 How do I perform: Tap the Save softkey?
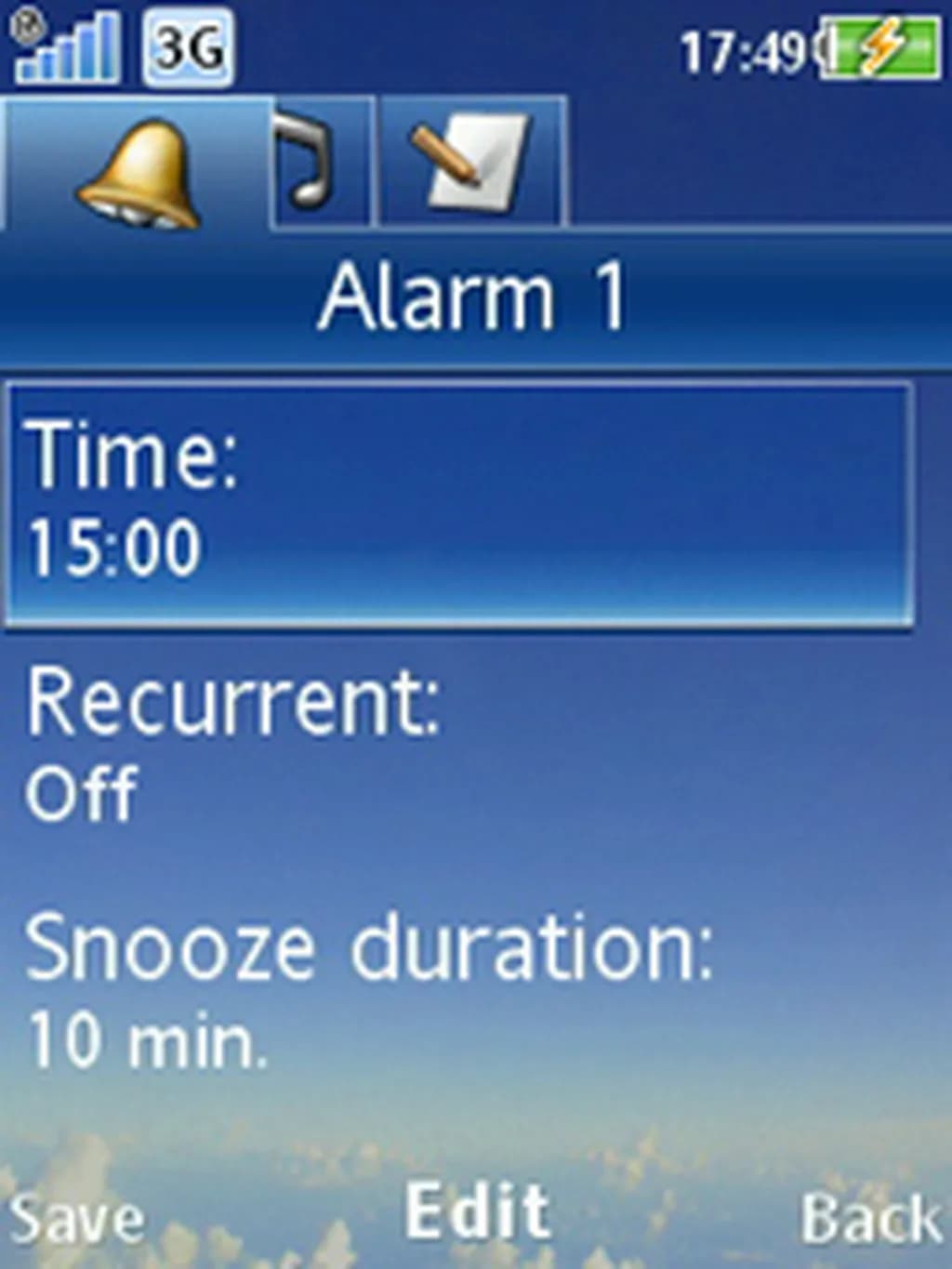click(76, 1218)
